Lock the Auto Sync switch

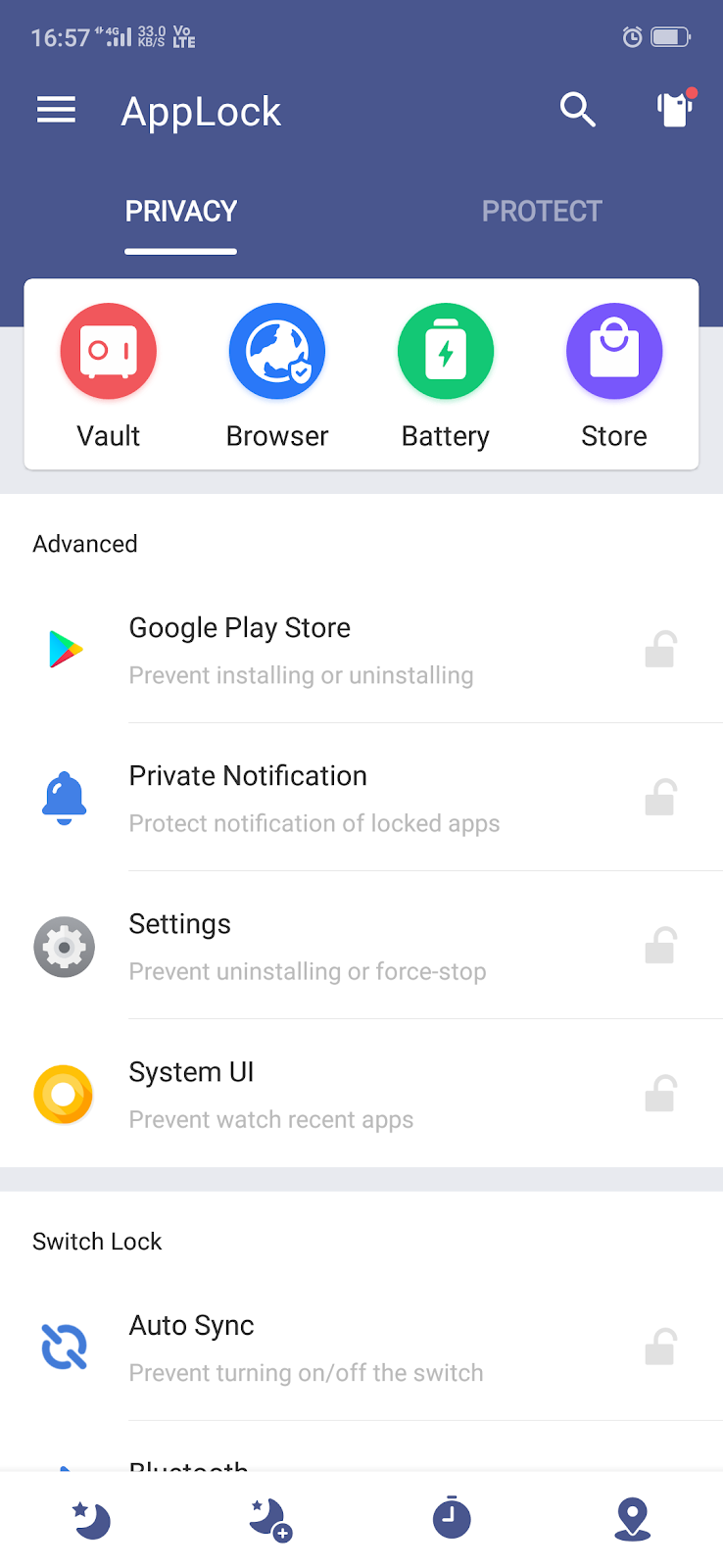tap(660, 1346)
